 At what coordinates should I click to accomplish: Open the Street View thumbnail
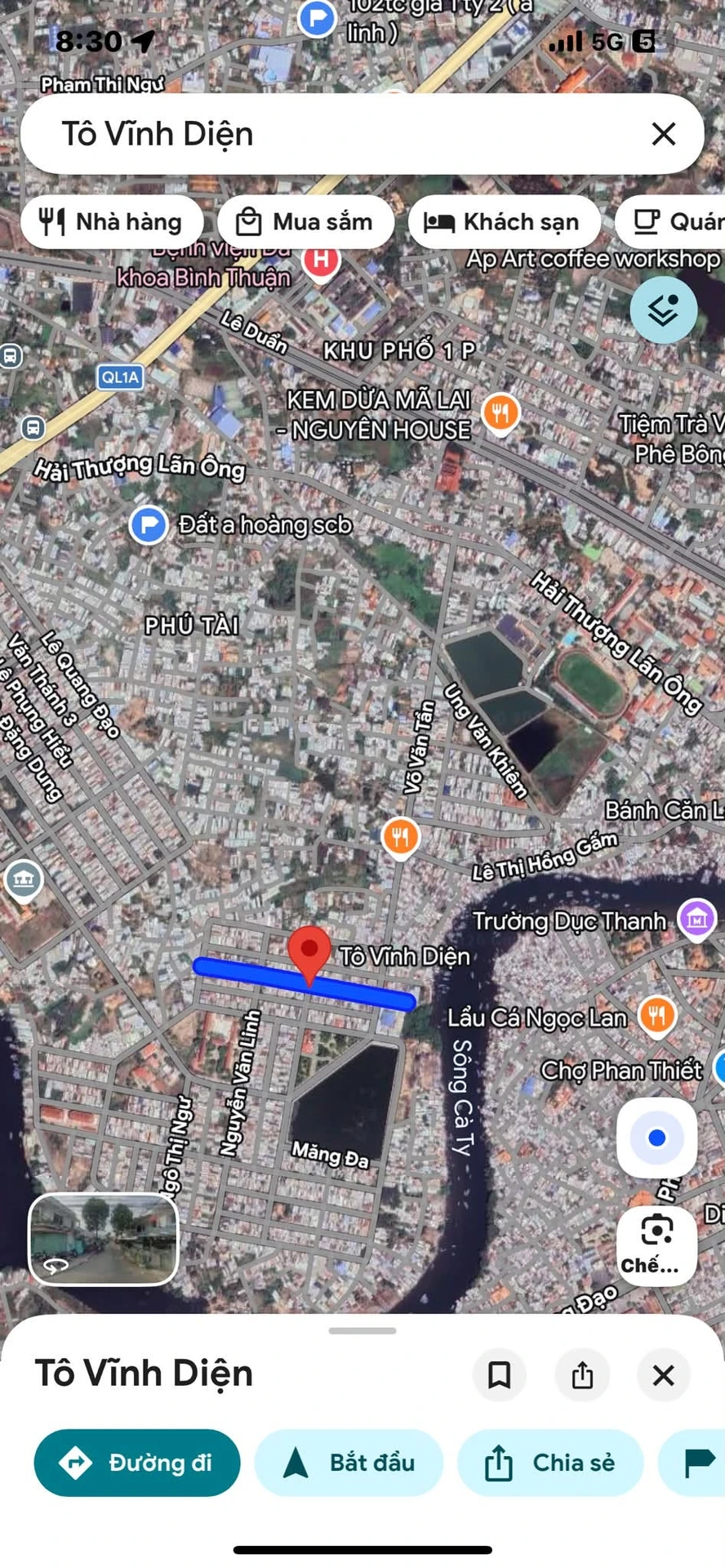click(x=103, y=1239)
